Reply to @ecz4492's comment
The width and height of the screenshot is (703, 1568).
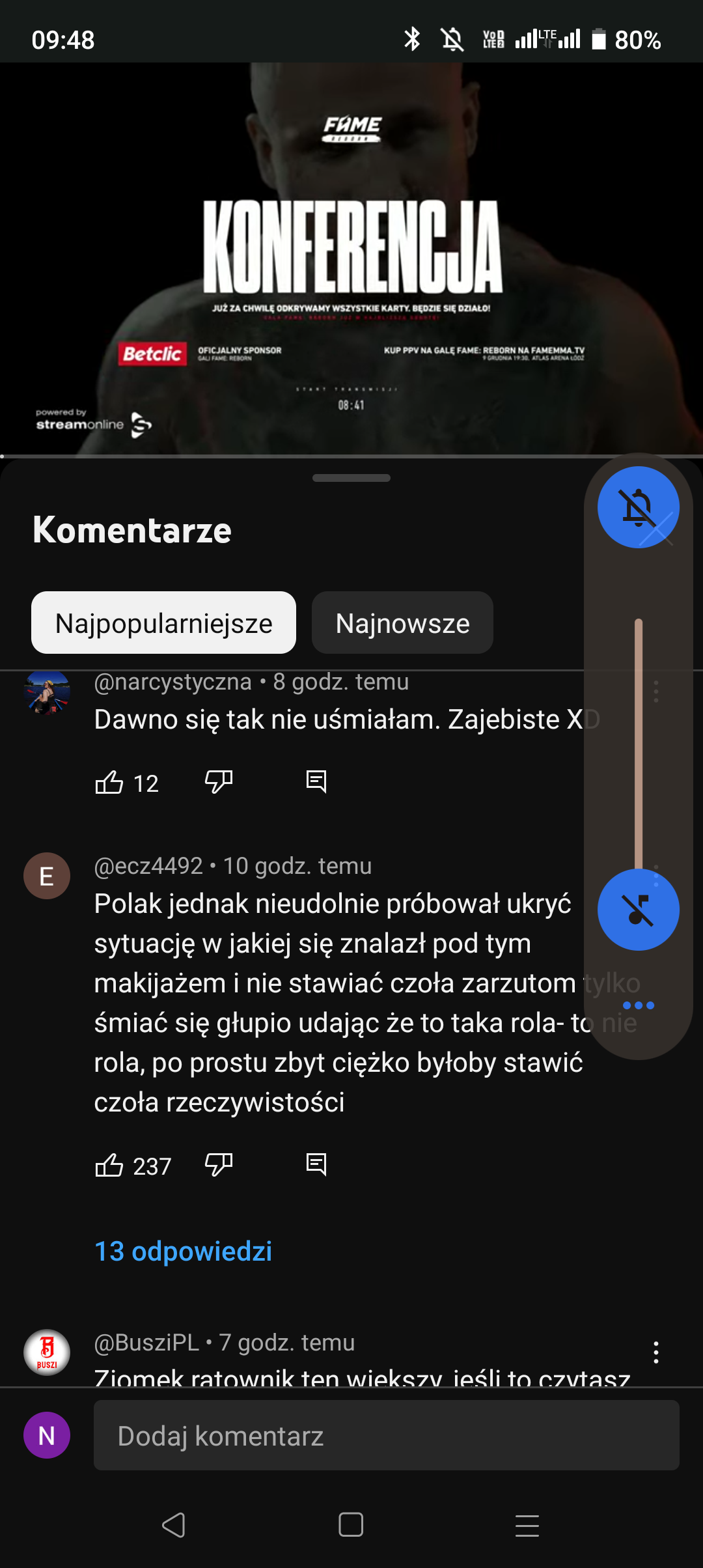[x=316, y=1164]
